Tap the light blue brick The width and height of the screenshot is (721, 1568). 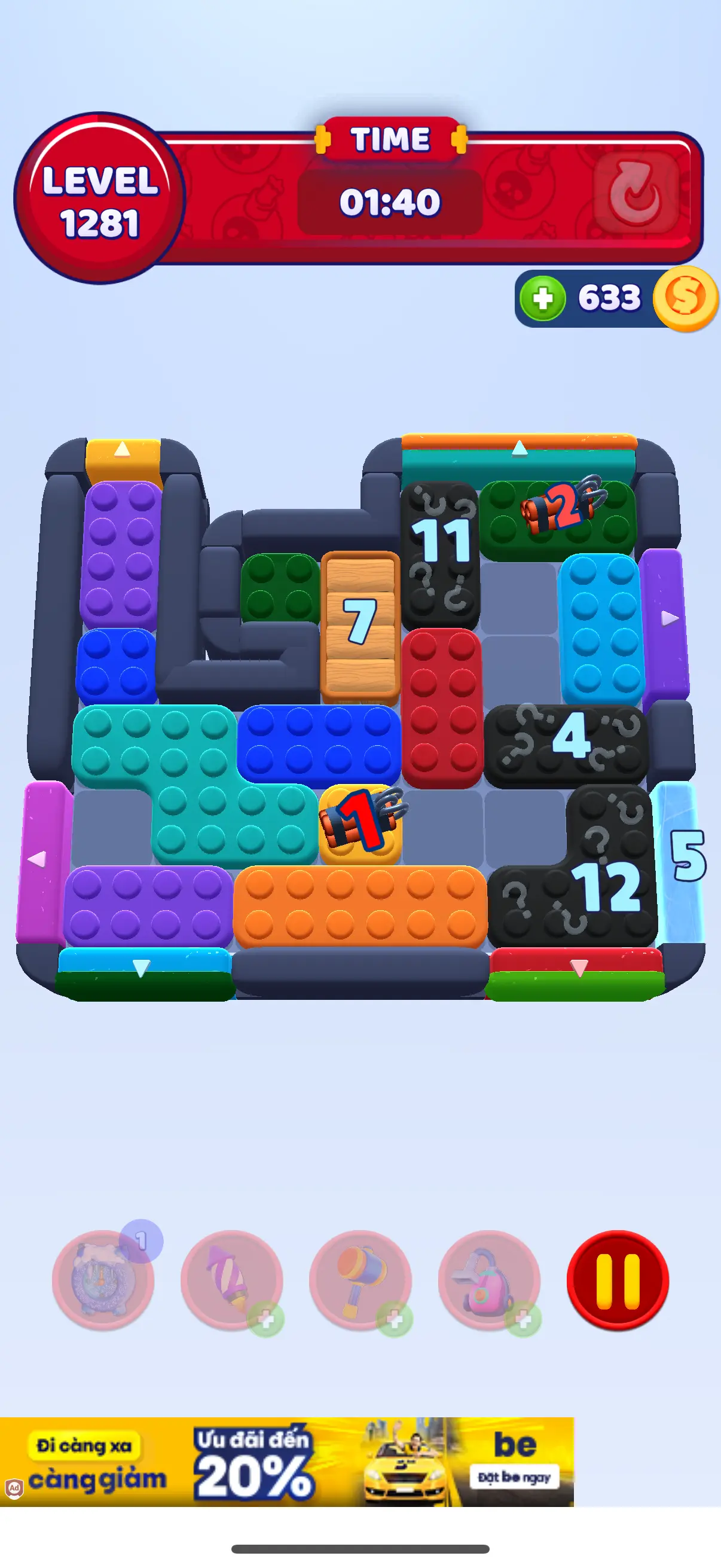pyautogui.click(x=601, y=630)
